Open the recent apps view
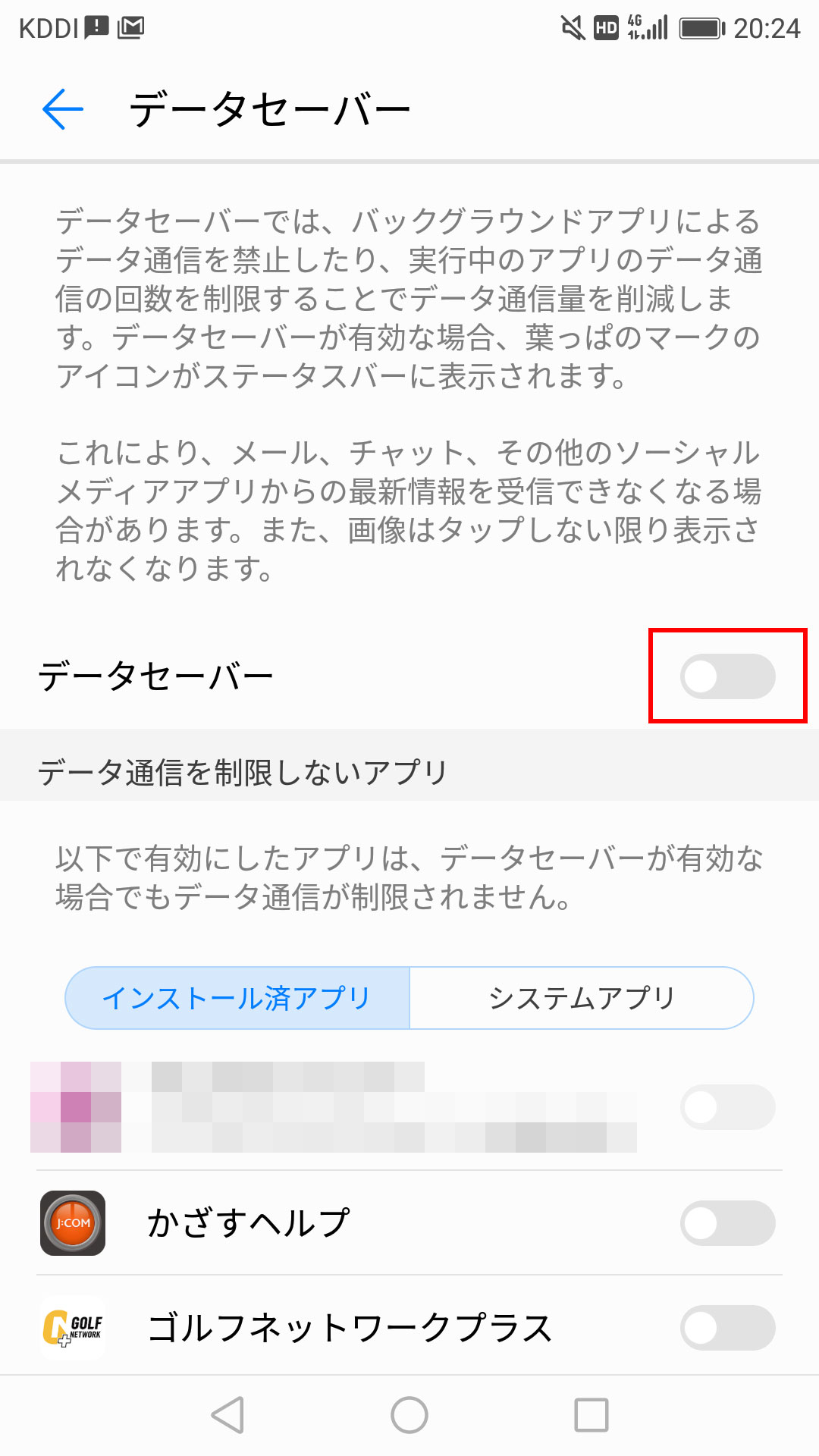Screen dimensions: 819x1456 (591, 1415)
